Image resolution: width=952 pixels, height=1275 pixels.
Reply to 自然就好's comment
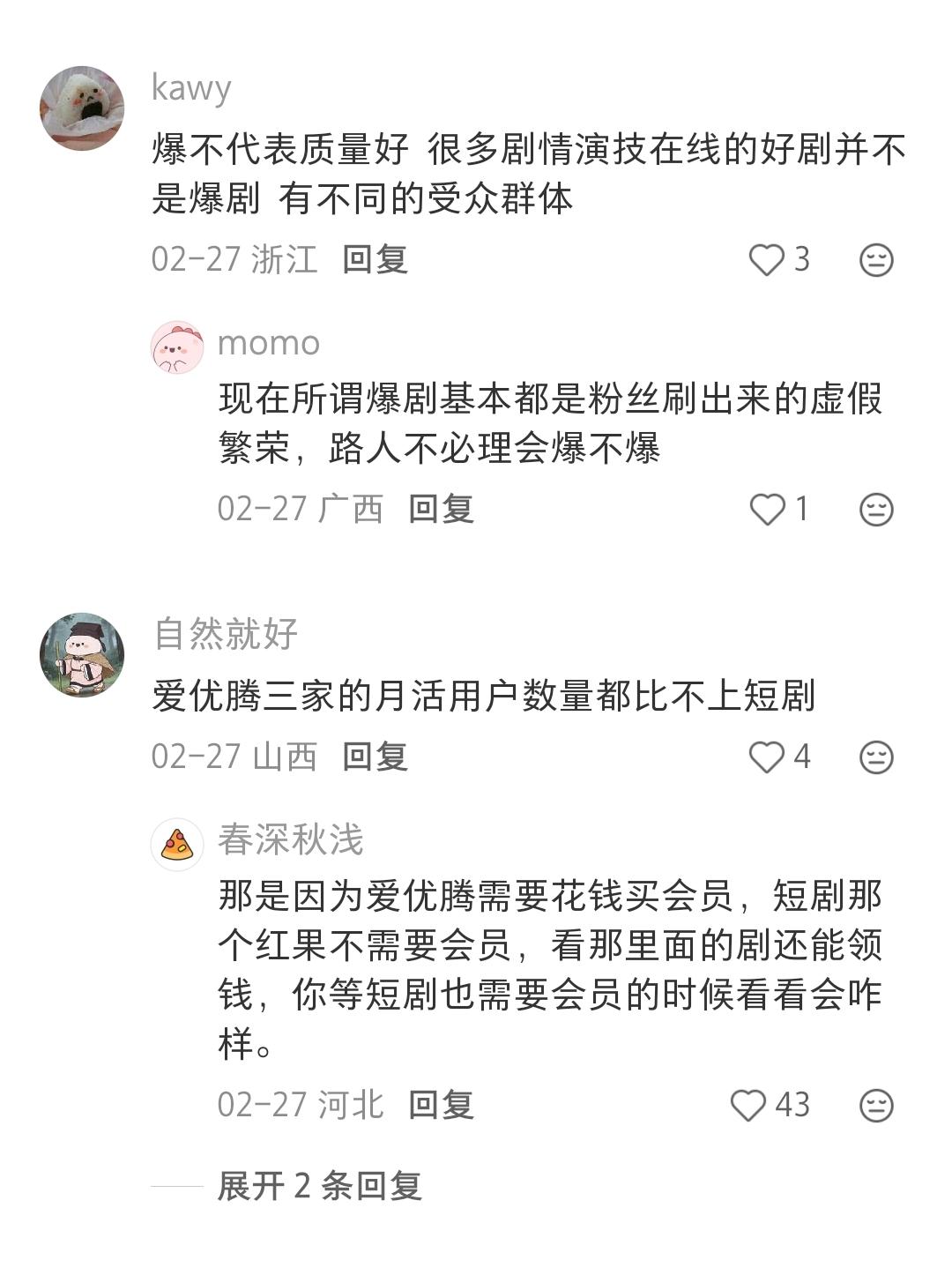point(375,757)
